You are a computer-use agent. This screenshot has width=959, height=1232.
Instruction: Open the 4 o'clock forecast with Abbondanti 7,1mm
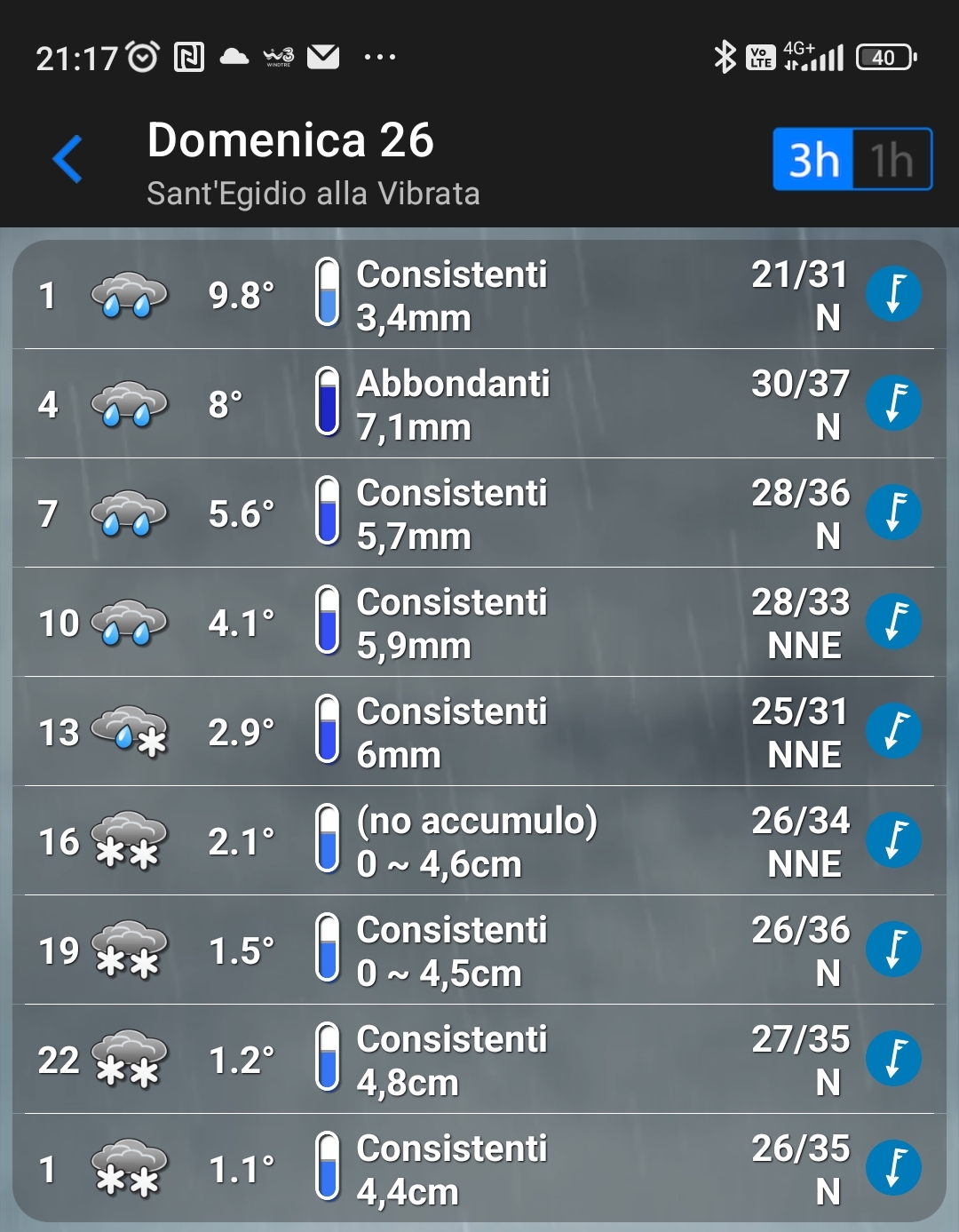coord(479,405)
